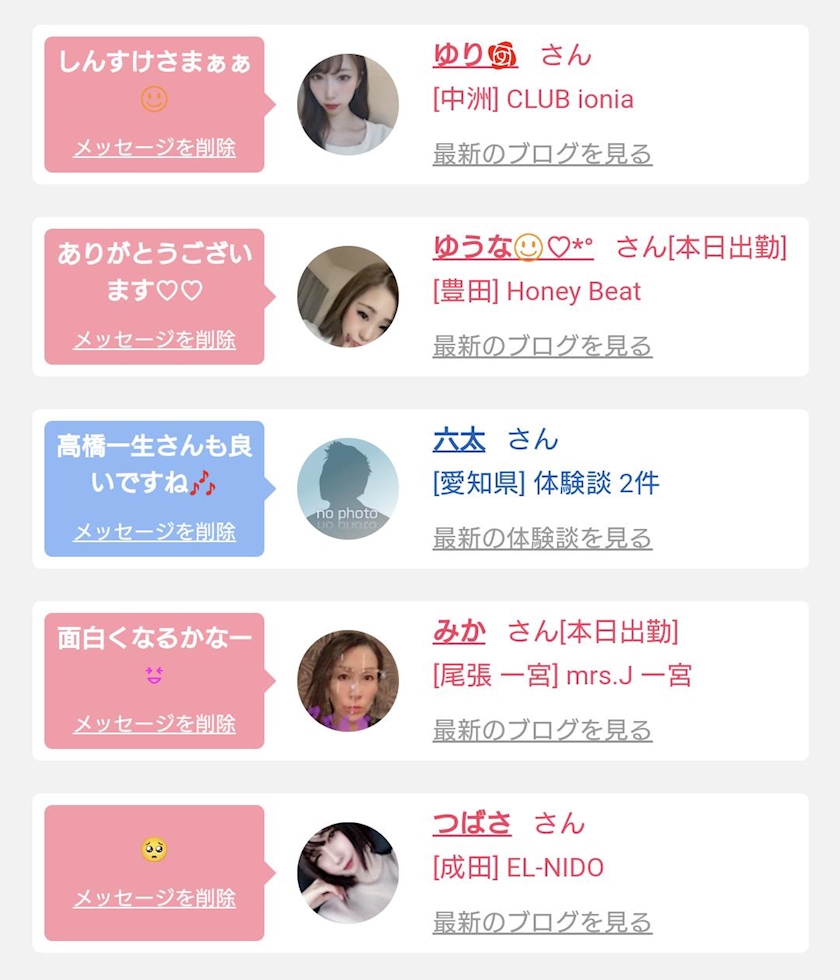Screen dimensions: 840x980
Task: Delete the 面白くなるかなー message
Action: tap(154, 724)
